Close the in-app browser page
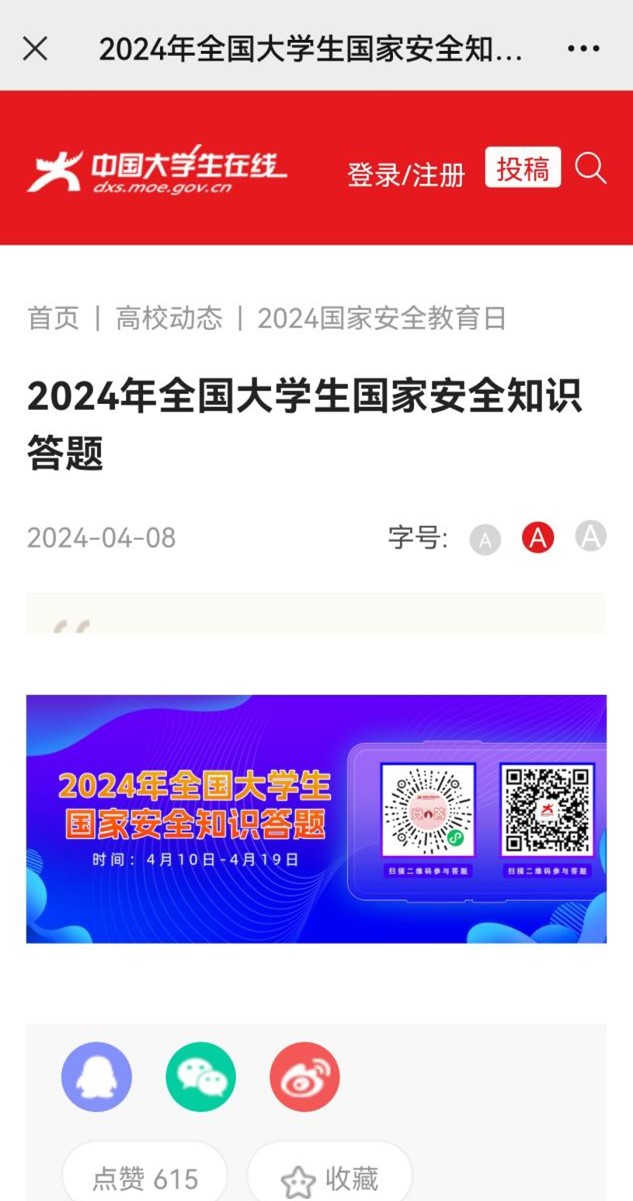The height and width of the screenshot is (1201, 633). pos(35,48)
